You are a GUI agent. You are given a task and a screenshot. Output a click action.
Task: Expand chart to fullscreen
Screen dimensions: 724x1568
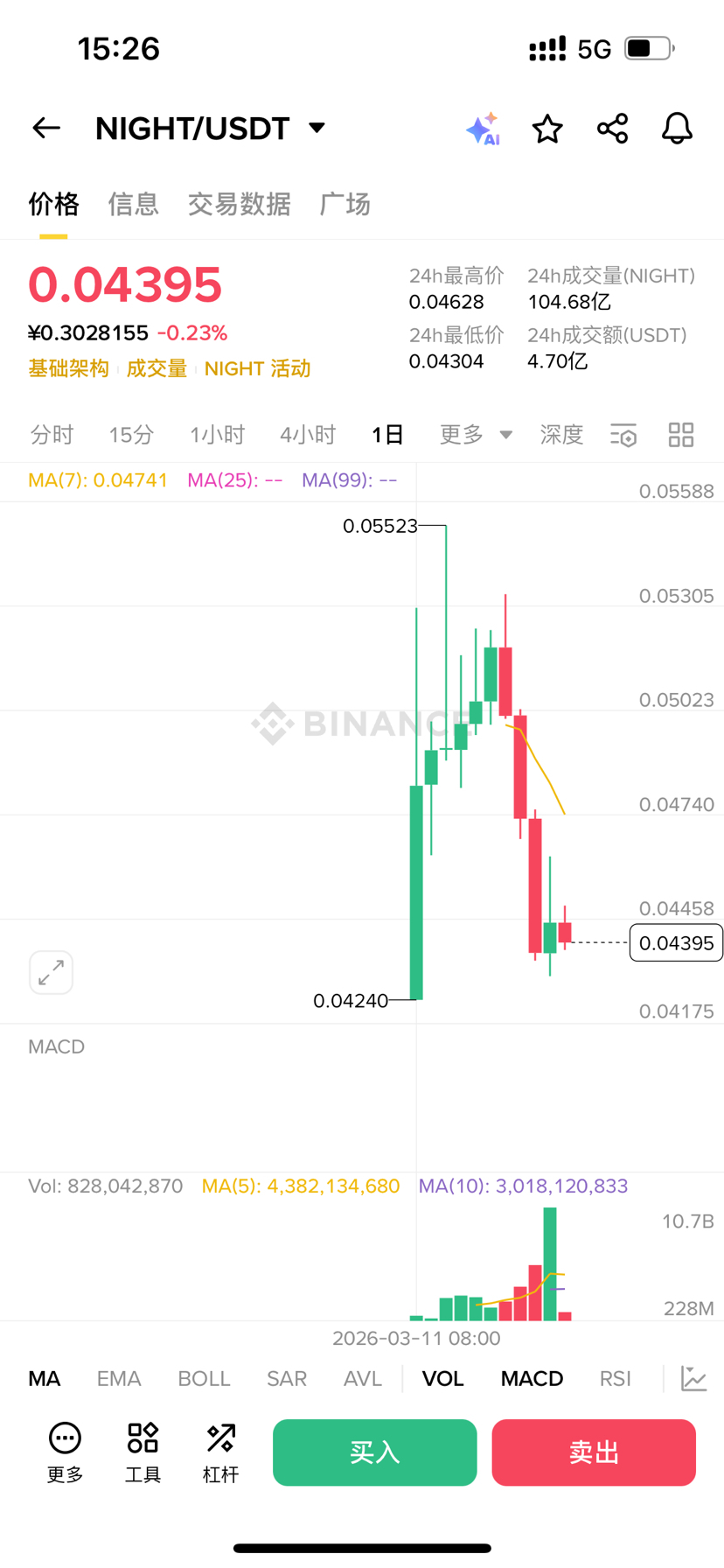pyautogui.click(x=51, y=972)
